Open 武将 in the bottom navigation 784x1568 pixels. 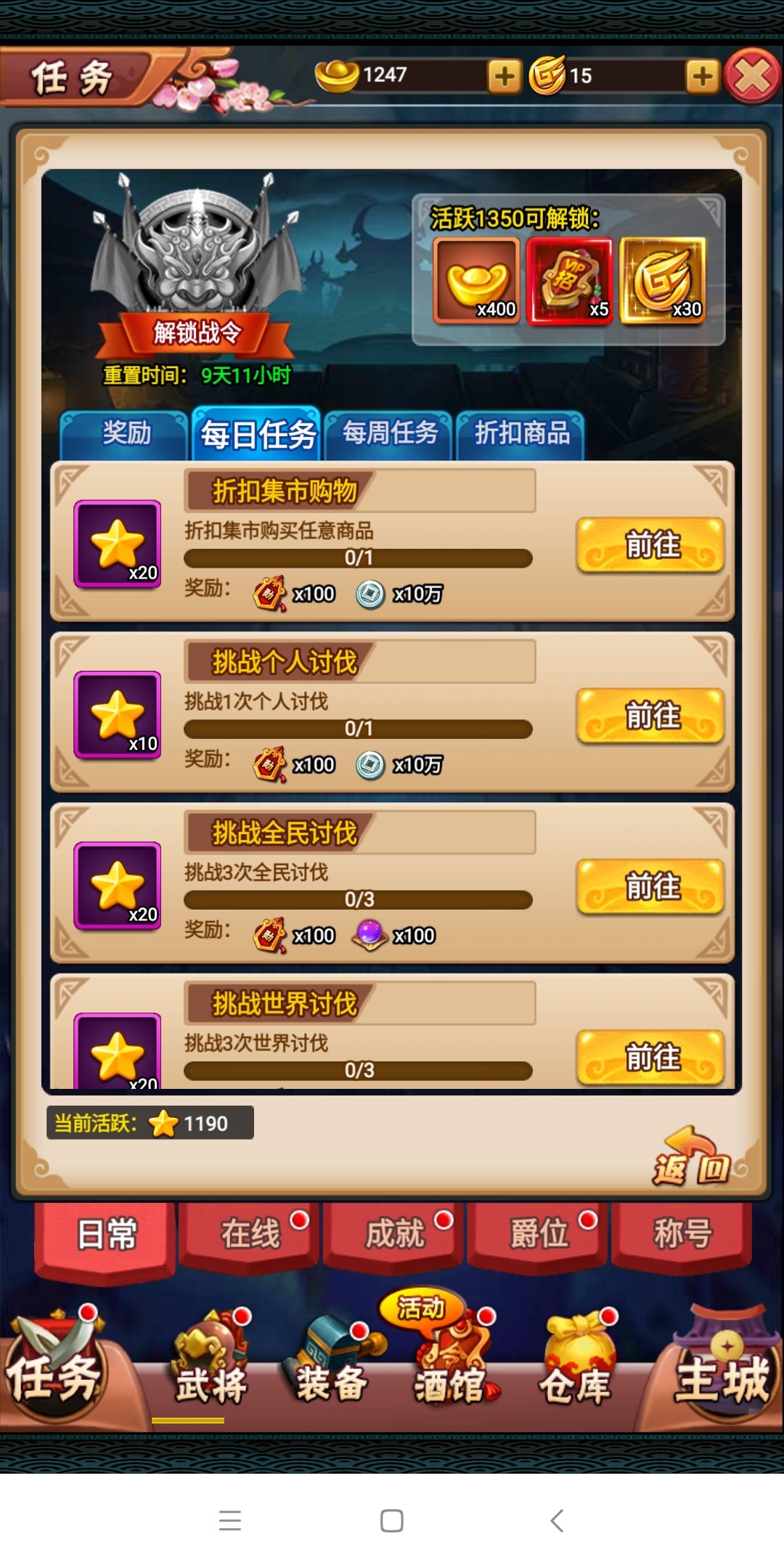click(211, 1365)
